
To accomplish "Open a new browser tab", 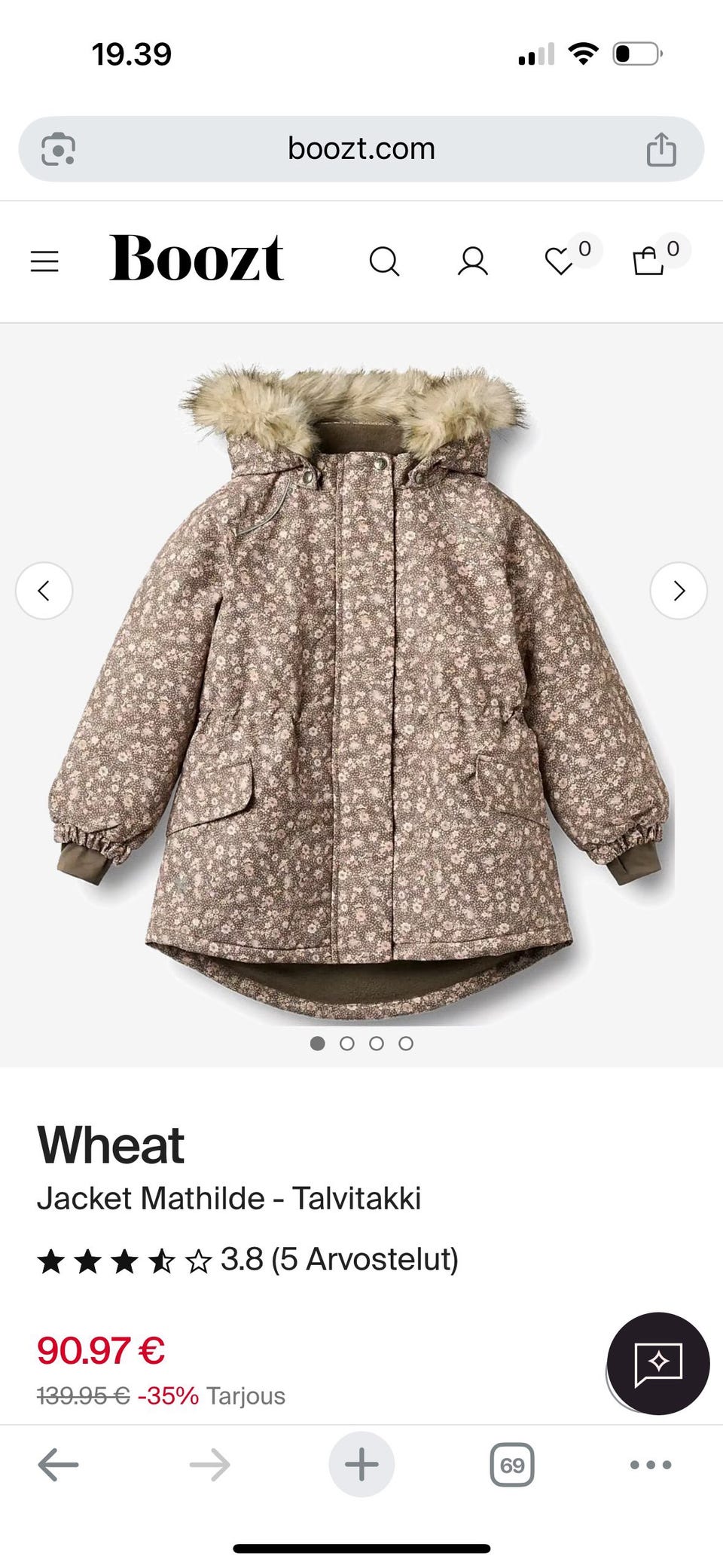I will pyautogui.click(x=361, y=1464).
